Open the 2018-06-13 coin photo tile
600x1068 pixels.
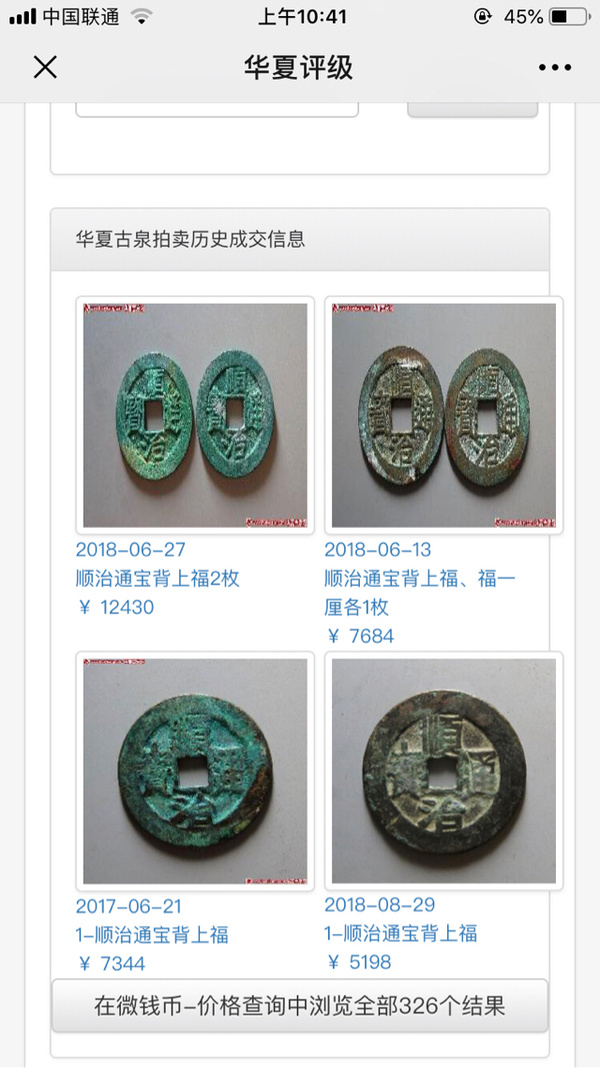tap(444, 415)
